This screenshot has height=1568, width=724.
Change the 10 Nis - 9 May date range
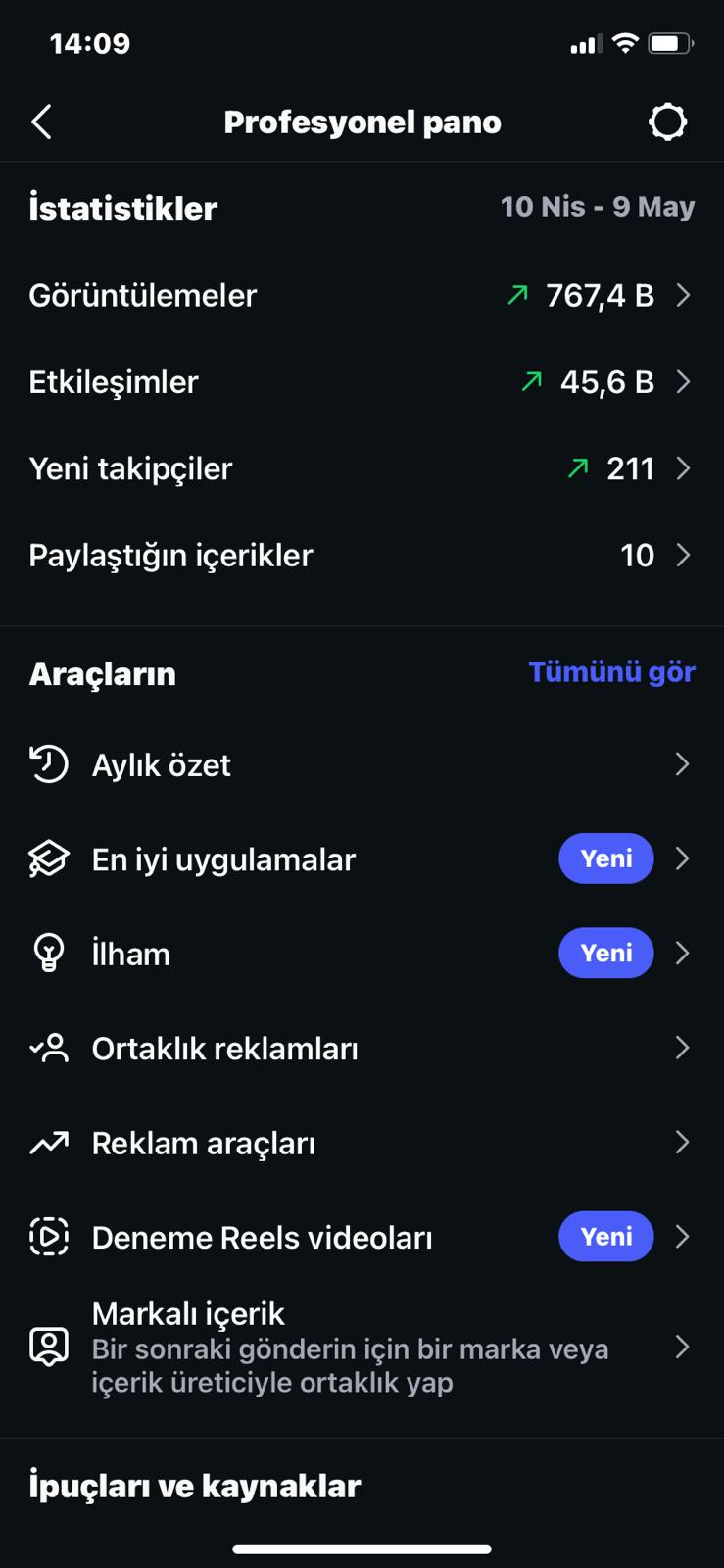[x=598, y=207]
